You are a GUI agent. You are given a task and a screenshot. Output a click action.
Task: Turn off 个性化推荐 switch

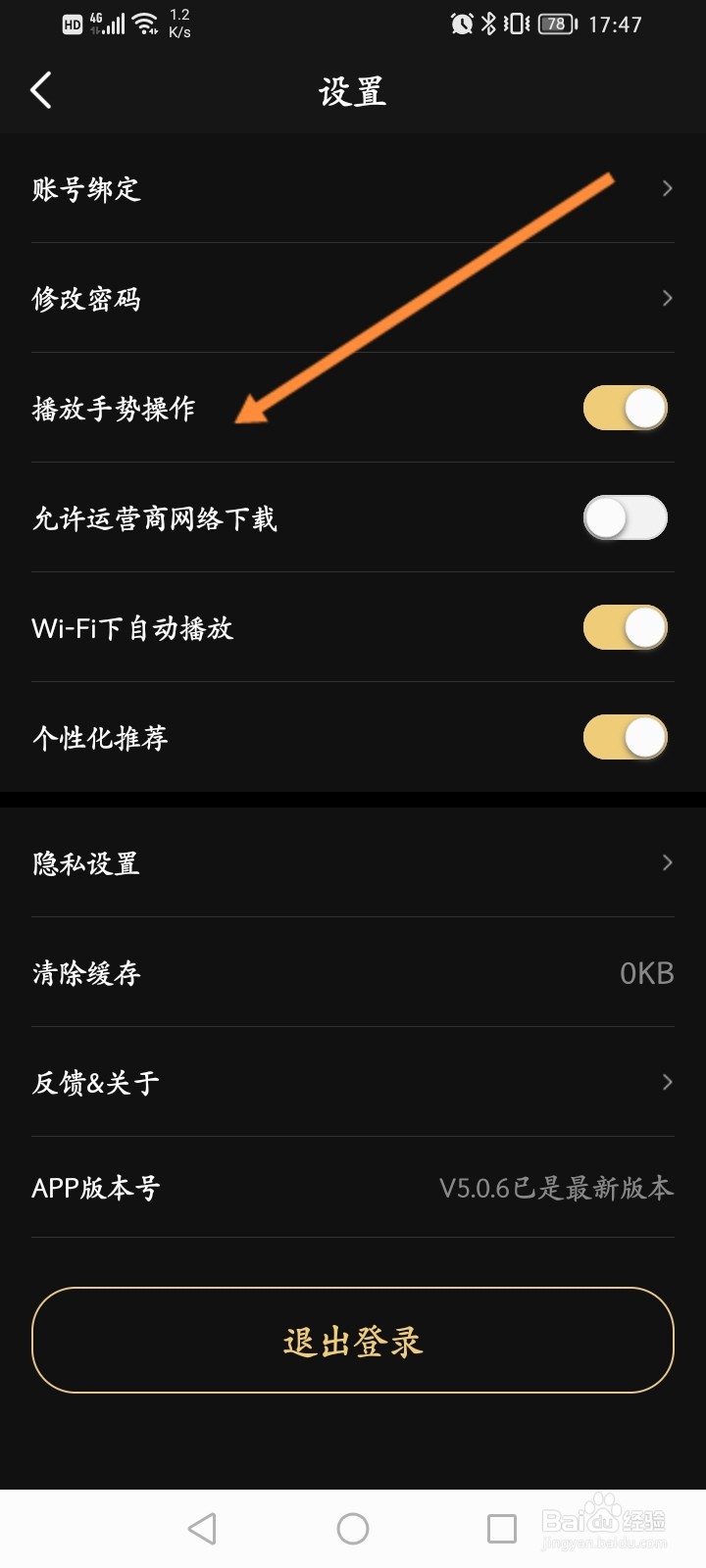[x=625, y=738]
